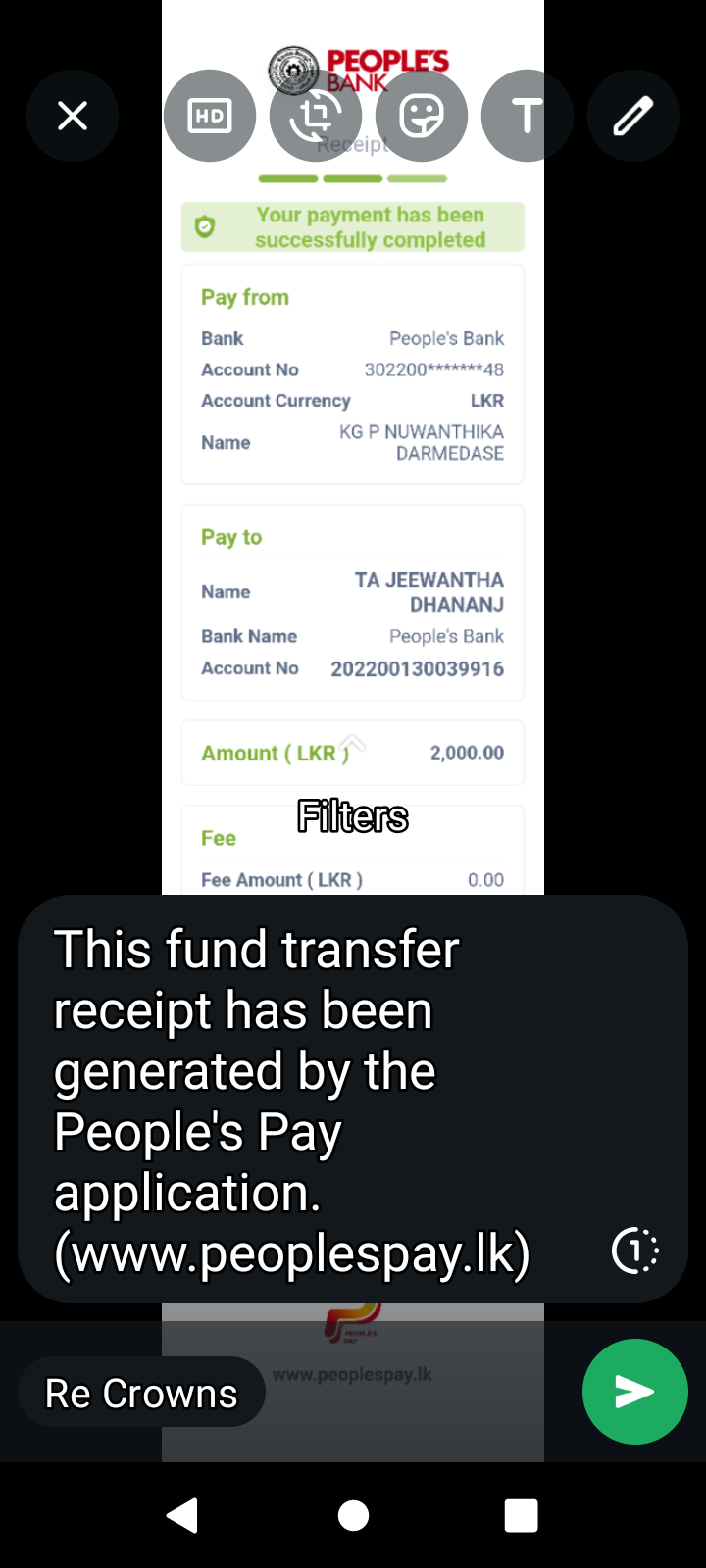Screen dimensions: 706x1568
Task: Add a sticker to the image
Action: click(422, 116)
